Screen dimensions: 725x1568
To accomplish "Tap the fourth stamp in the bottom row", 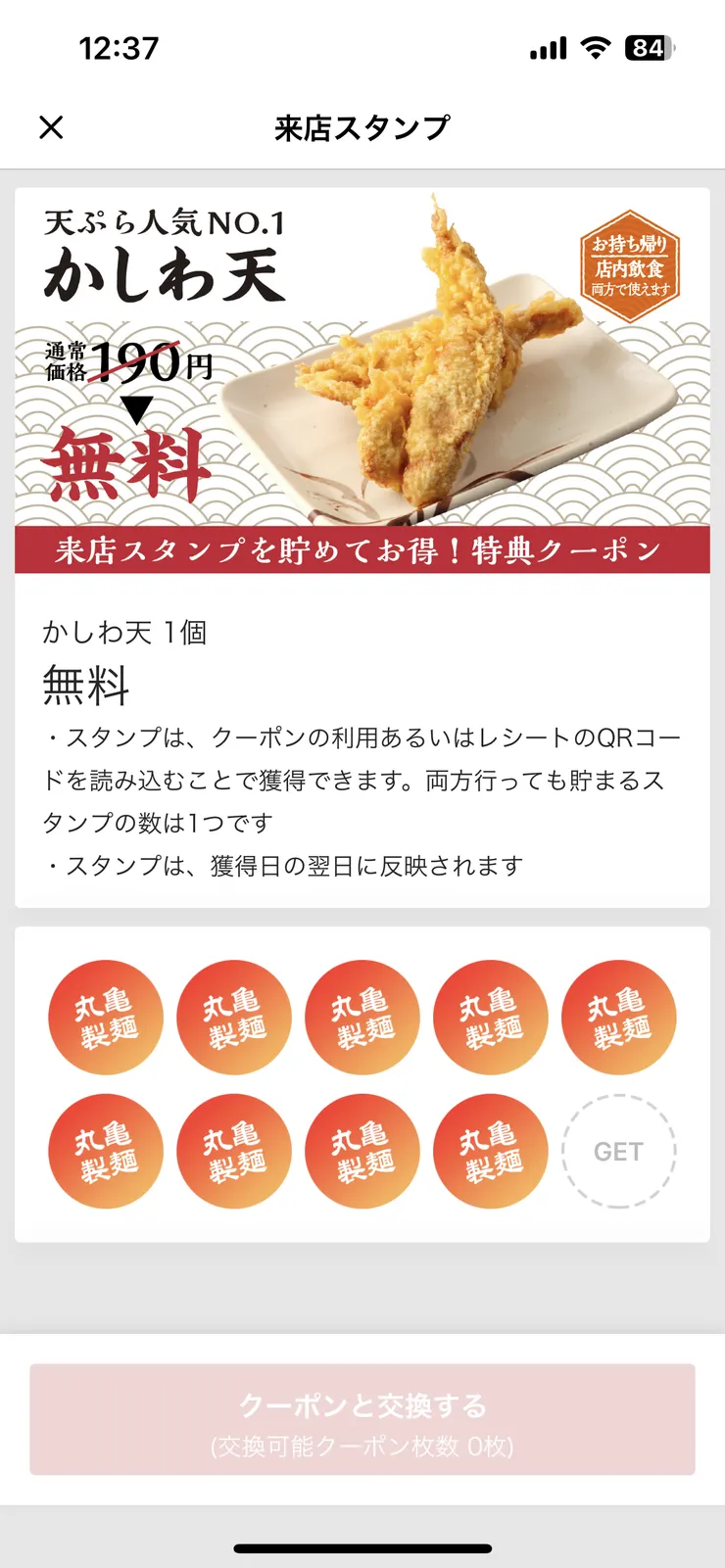I will (491, 1151).
